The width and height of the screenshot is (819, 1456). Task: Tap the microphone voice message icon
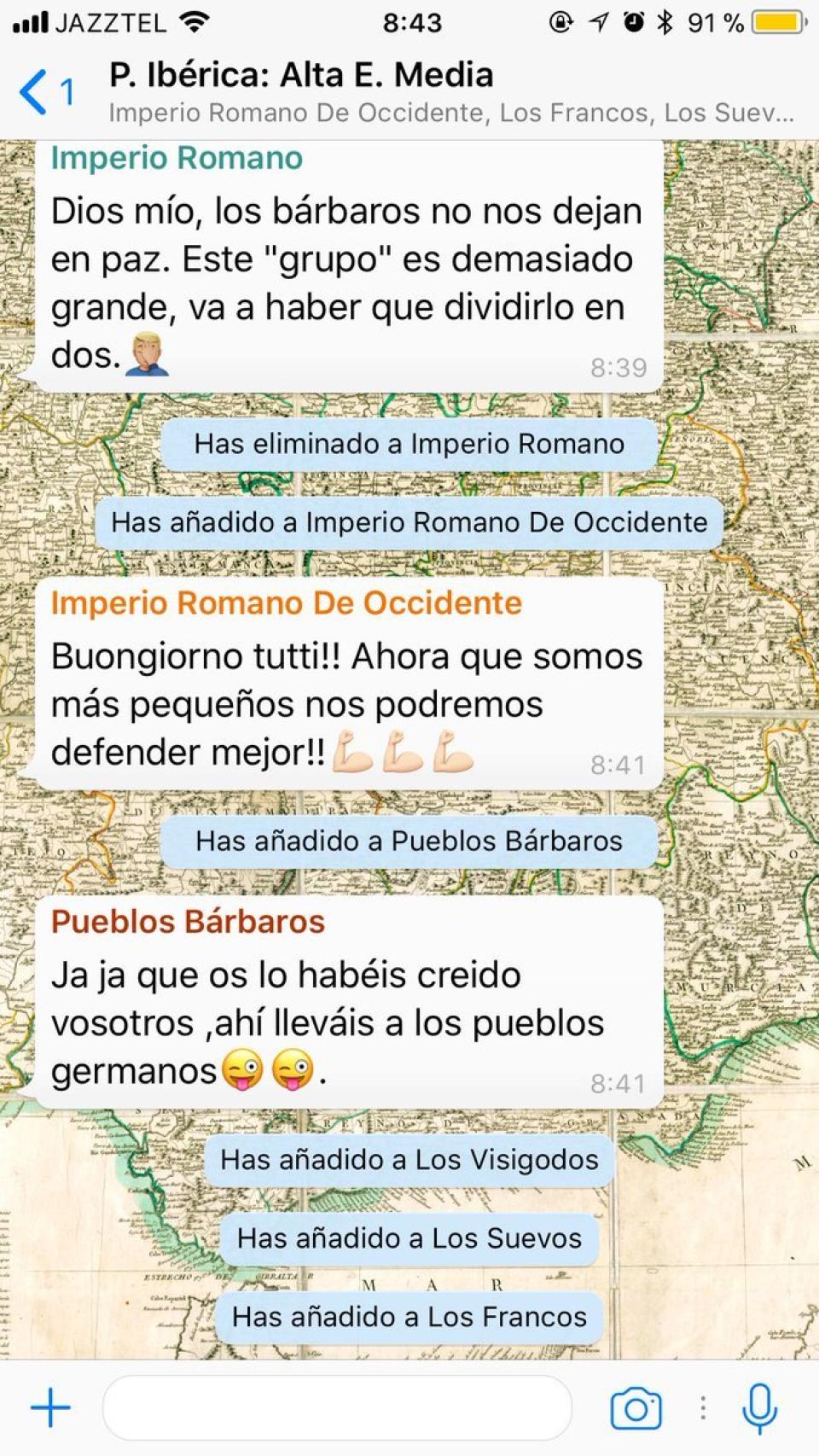[758, 1408]
